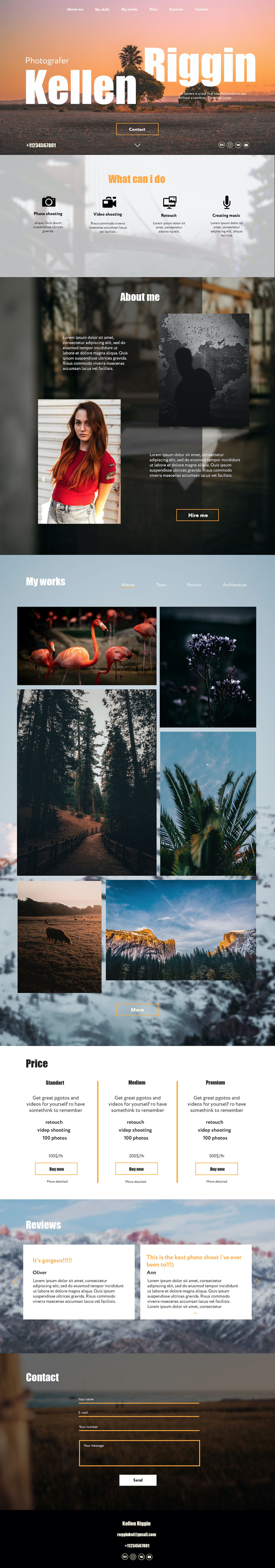The width and height of the screenshot is (275, 1568).
Task: Send the contact form
Action: (138, 1480)
